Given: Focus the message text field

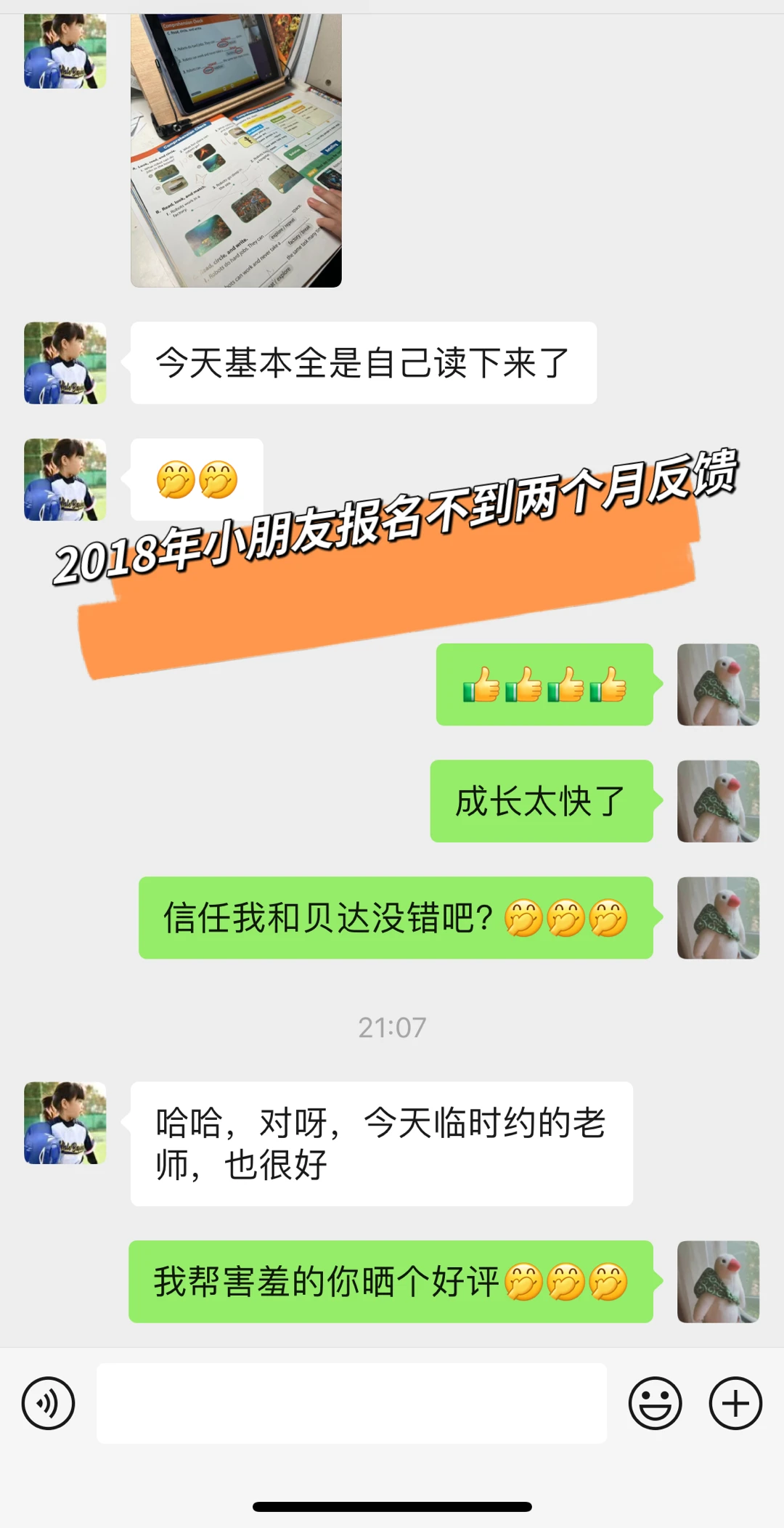Looking at the screenshot, I should (x=351, y=1403).
